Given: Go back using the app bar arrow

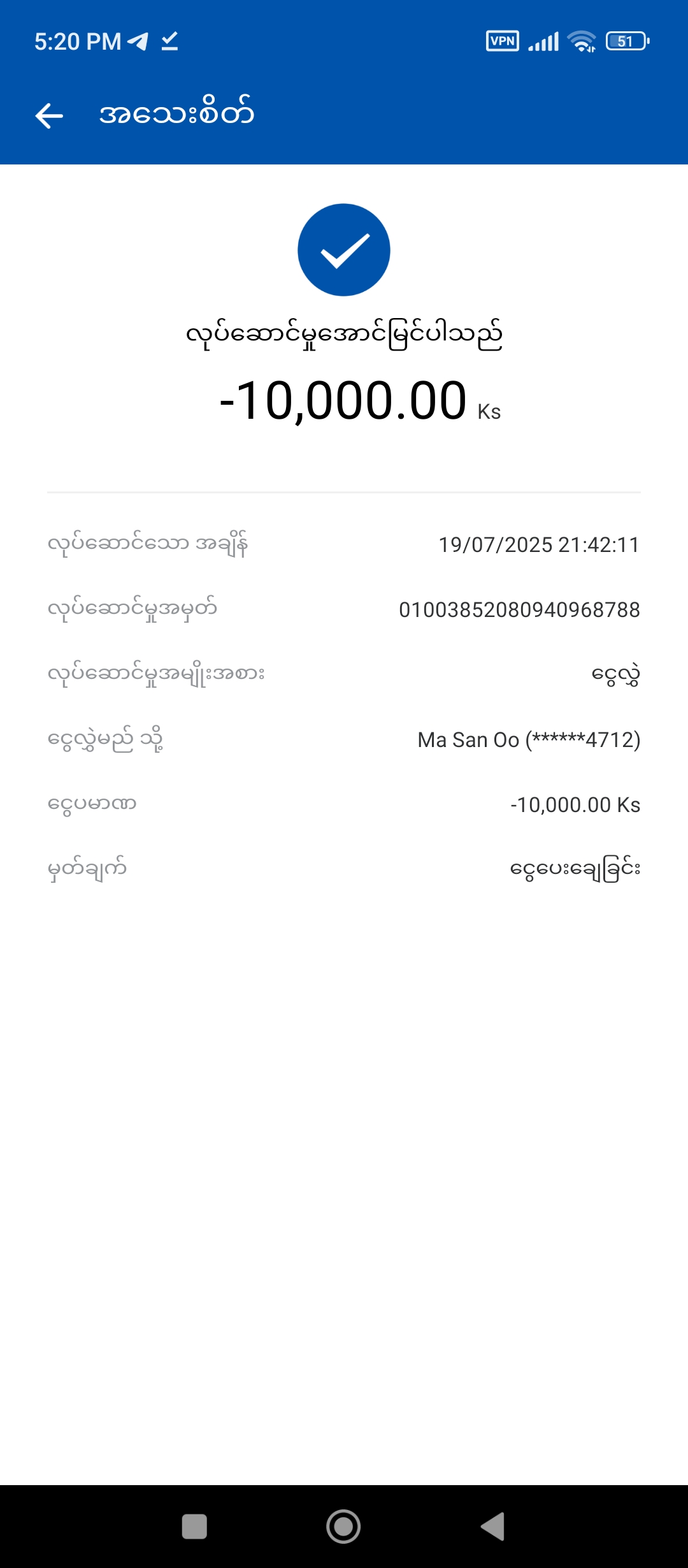Looking at the screenshot, I should click(x=49, y=115).
